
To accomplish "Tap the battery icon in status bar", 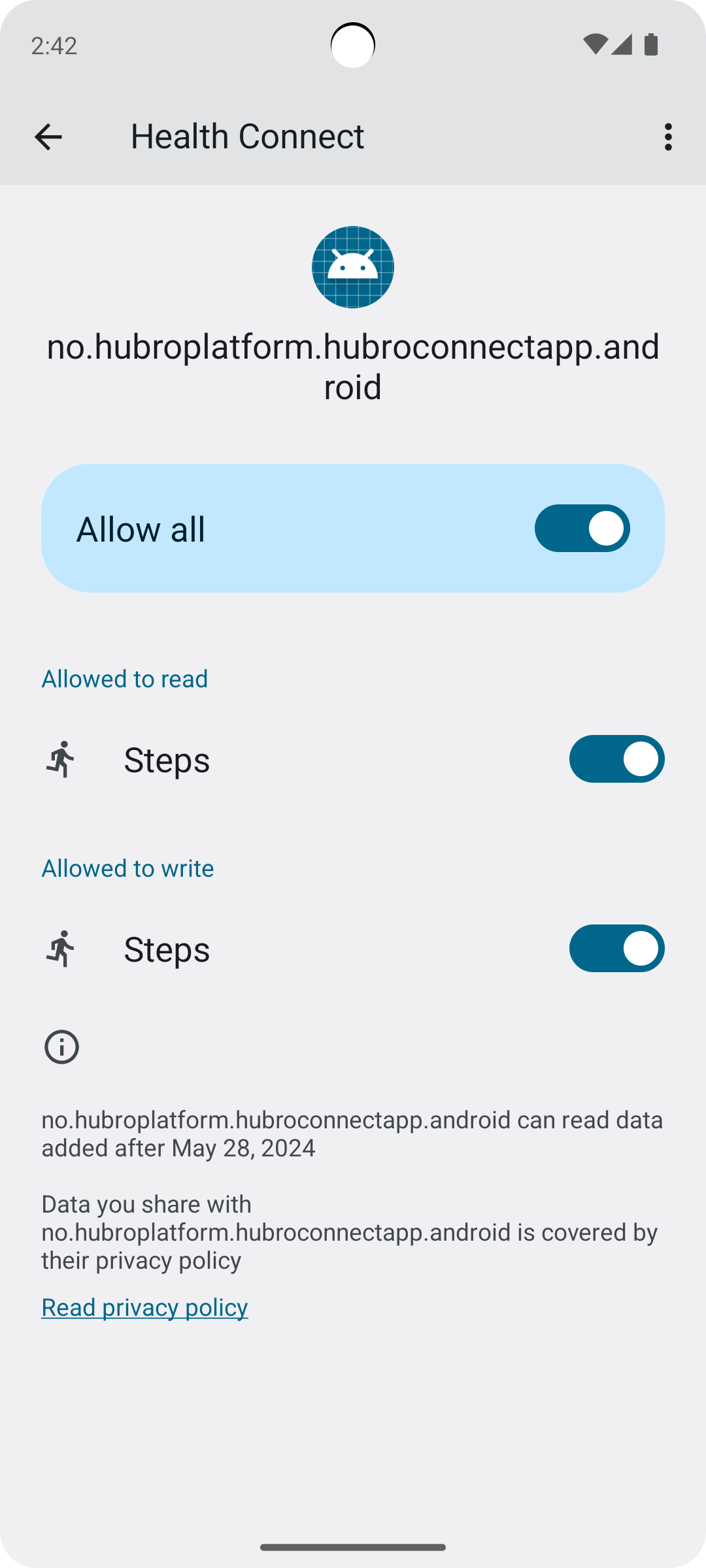I will tap(650, 43).
